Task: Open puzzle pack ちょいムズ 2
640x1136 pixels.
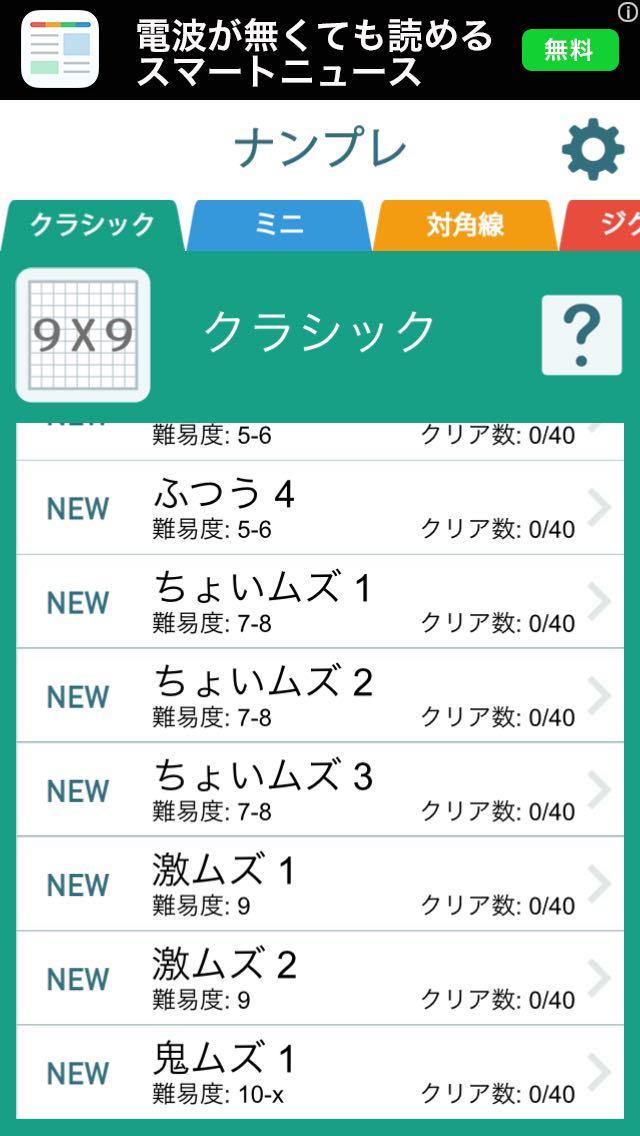Action: [320, 696]
